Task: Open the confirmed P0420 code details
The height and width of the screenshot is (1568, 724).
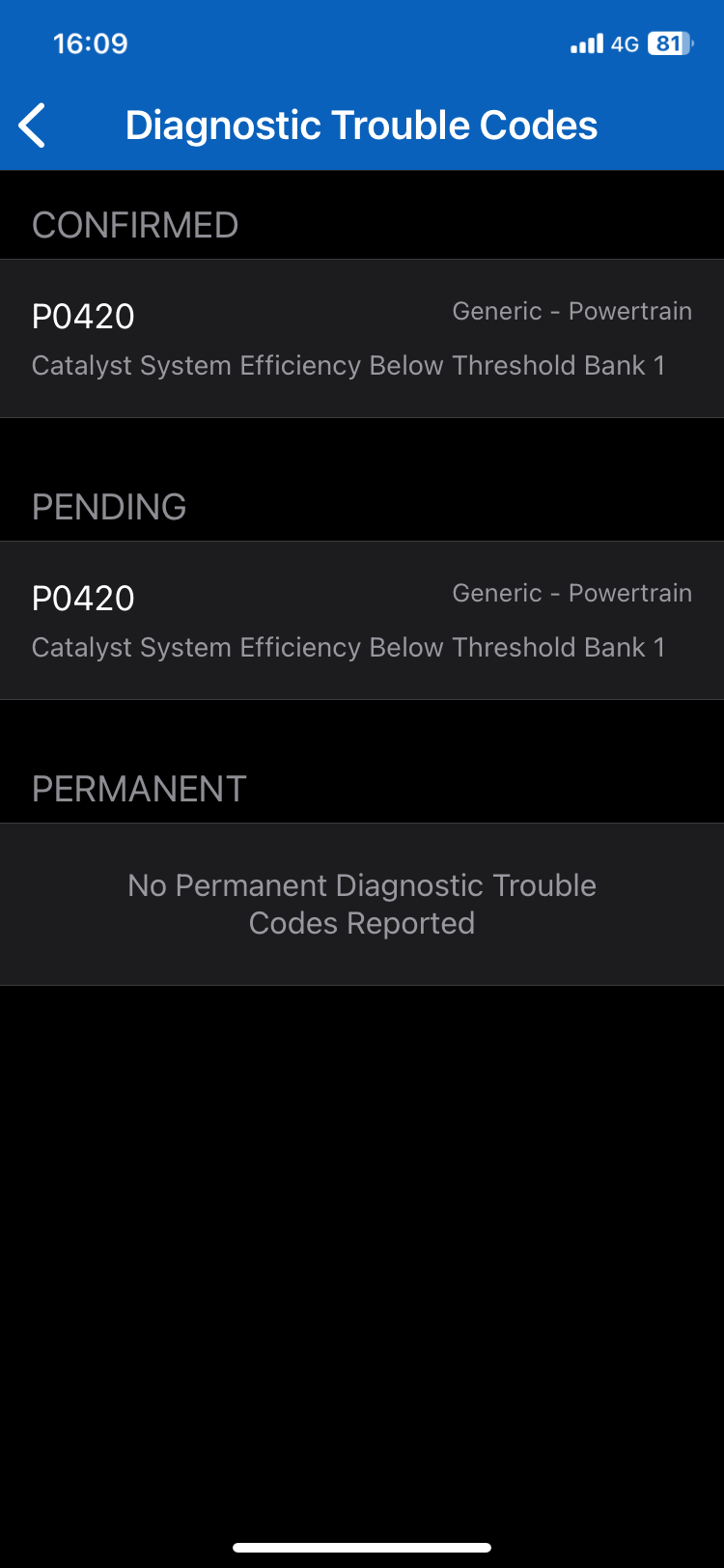Action: (x=361, y=339)
